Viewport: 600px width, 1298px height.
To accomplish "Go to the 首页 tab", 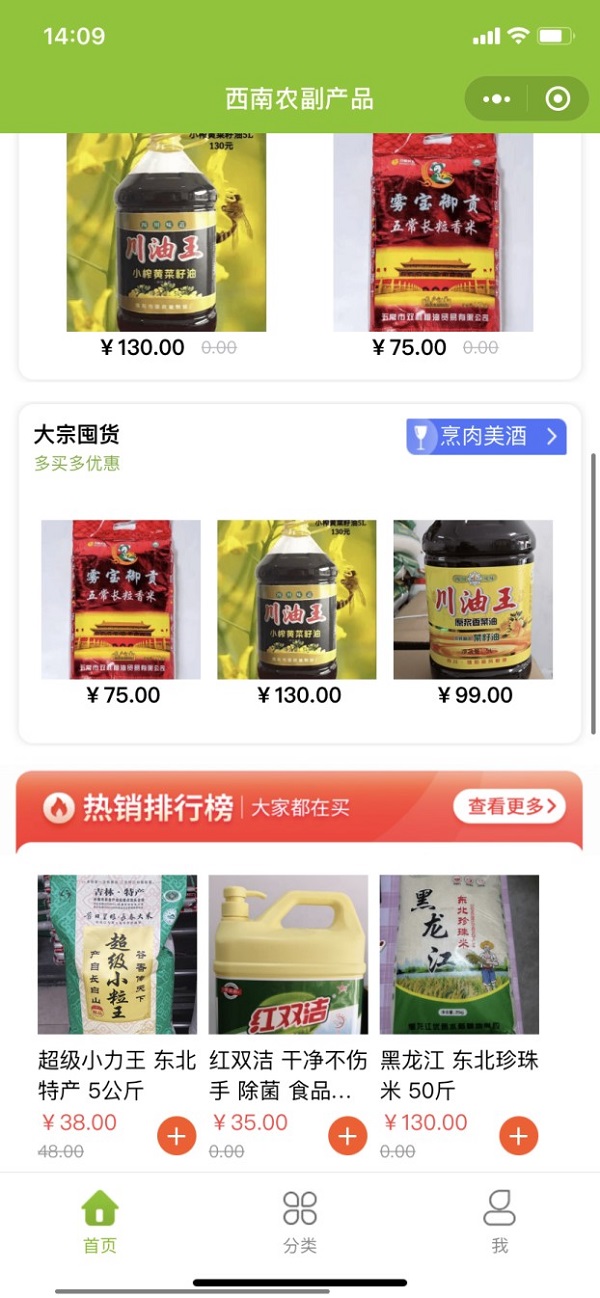I will (x=100, y=1221).
